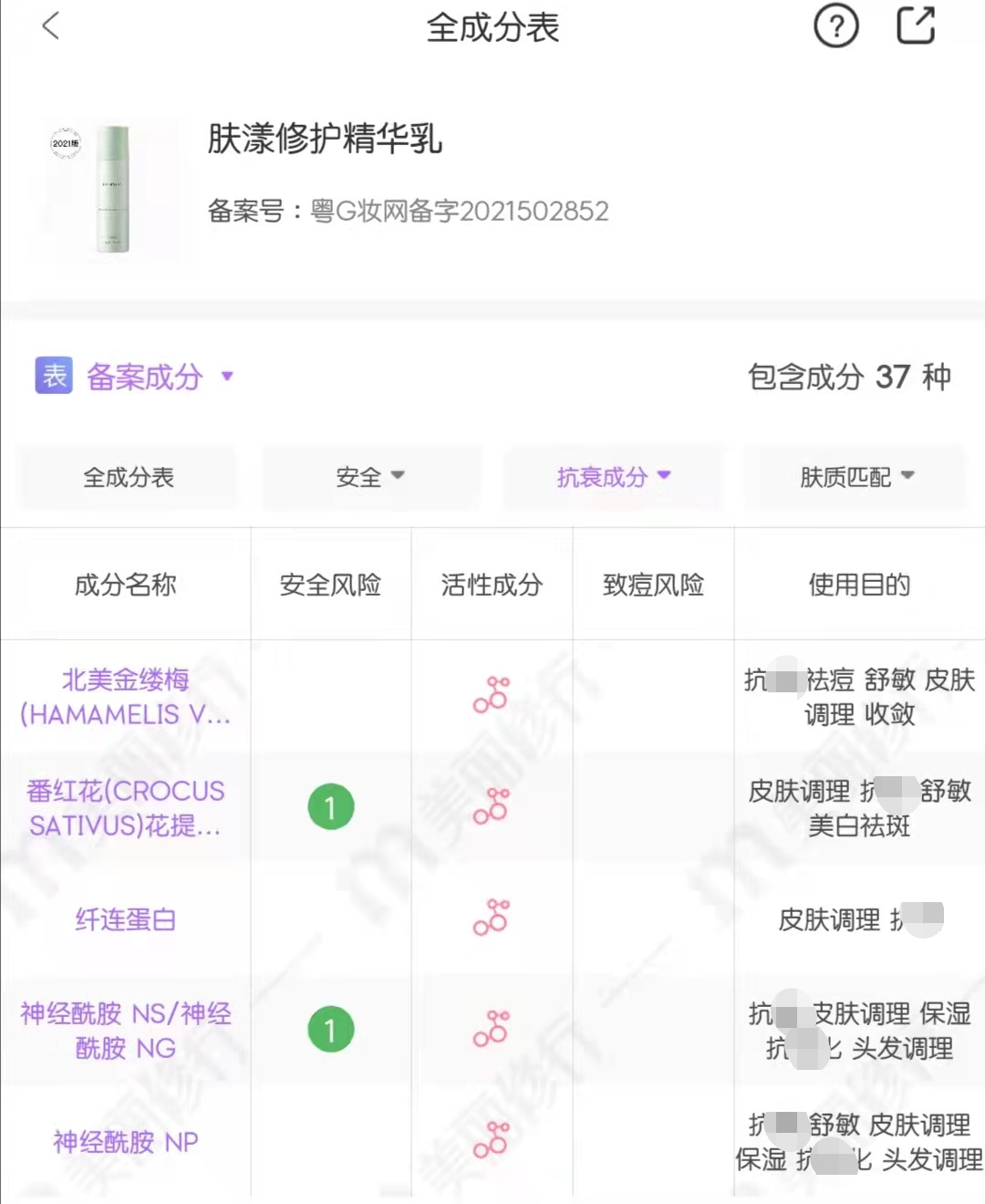The image size is (985, 1204).
Task: Click the 安全风险 column header
Action: tap(331, 585)
